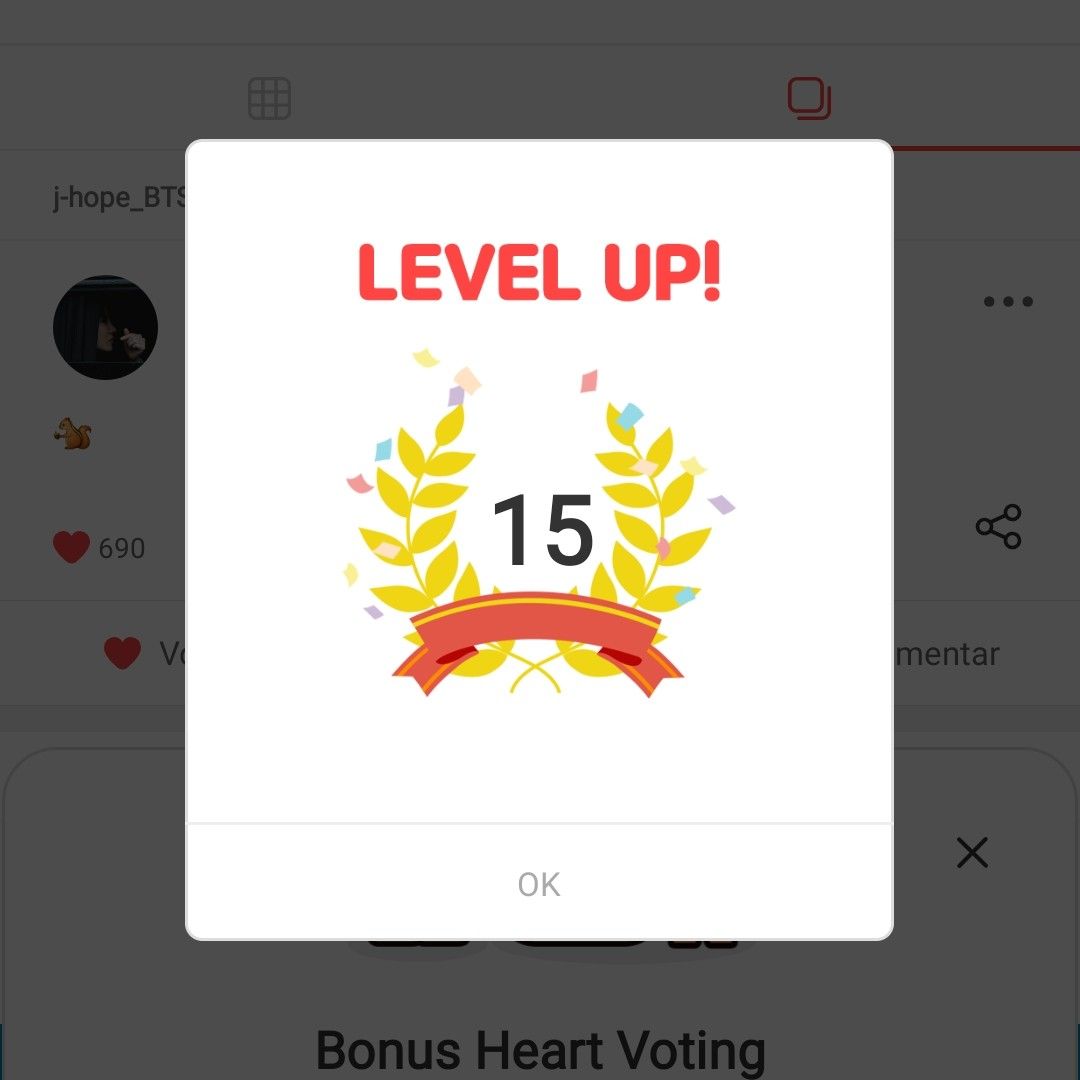Open the post's three-dot overflow menu
The width and height of the screenshot is (1080, 1080).
coord(1007,302)
